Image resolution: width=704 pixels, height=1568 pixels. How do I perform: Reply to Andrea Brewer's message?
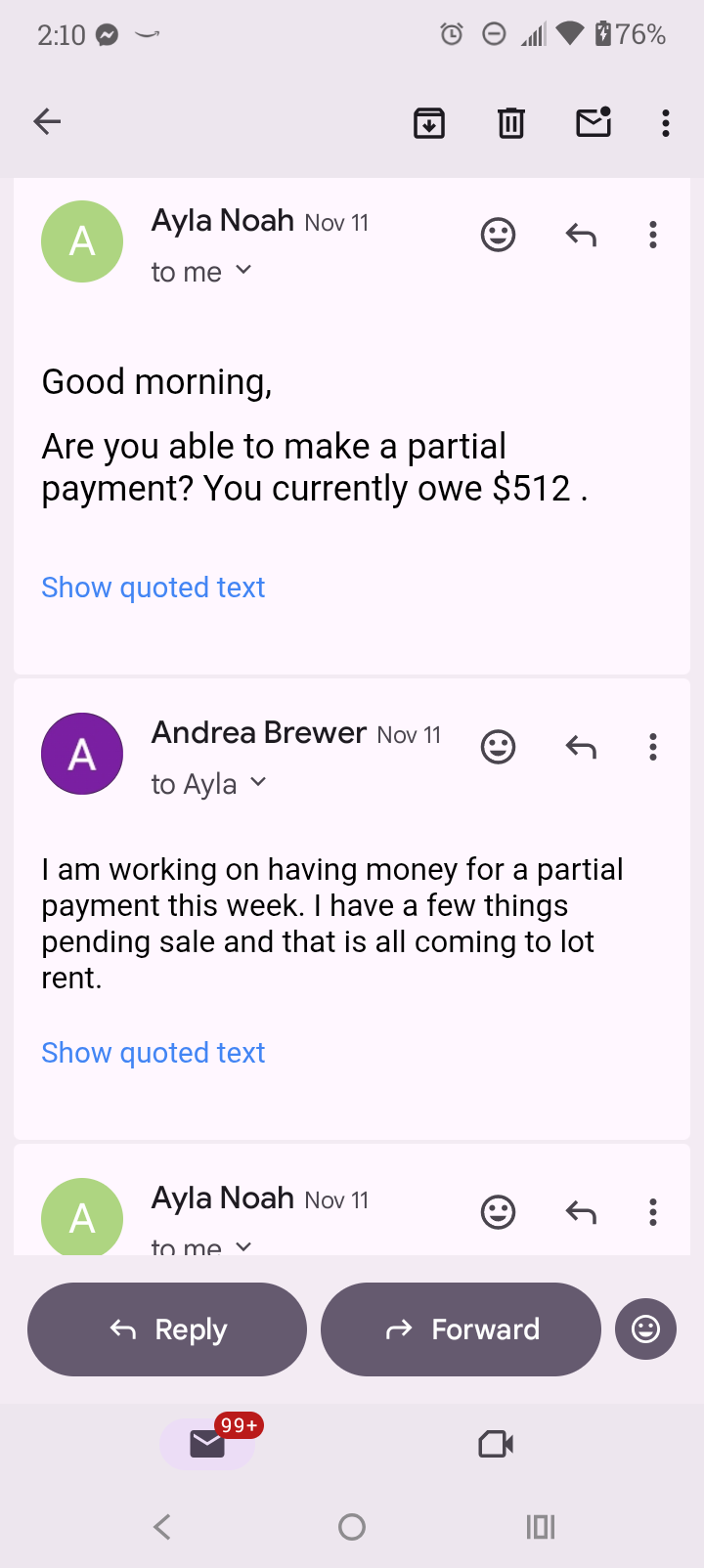[581, 748]
